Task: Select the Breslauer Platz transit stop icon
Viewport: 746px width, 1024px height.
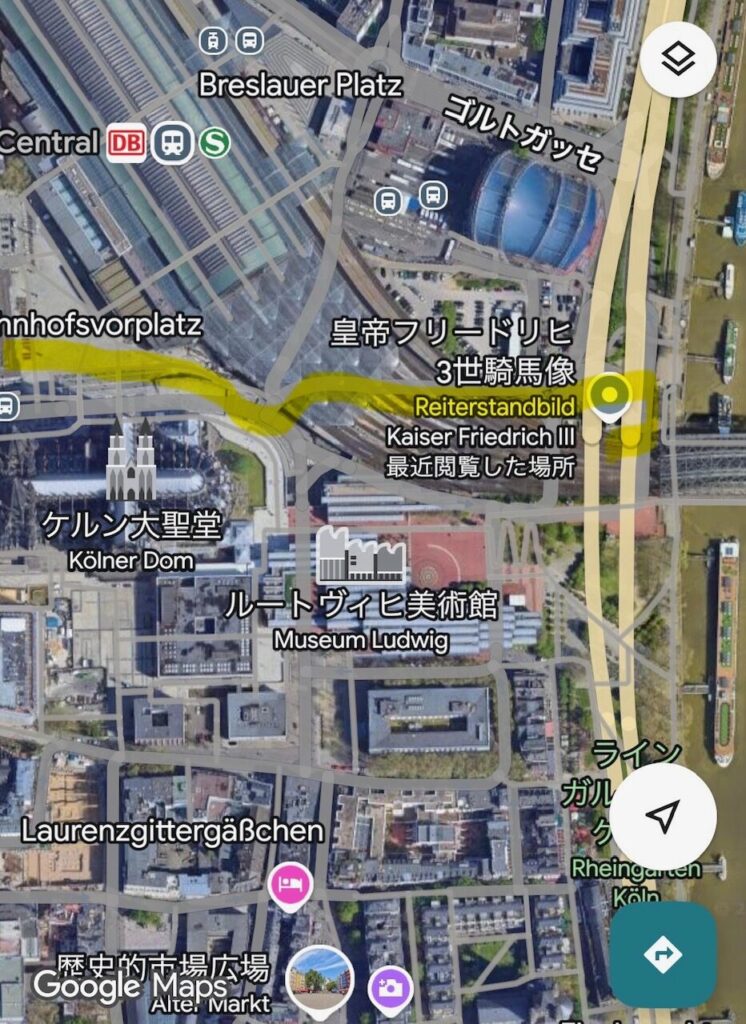Action: tap(231, 41)
